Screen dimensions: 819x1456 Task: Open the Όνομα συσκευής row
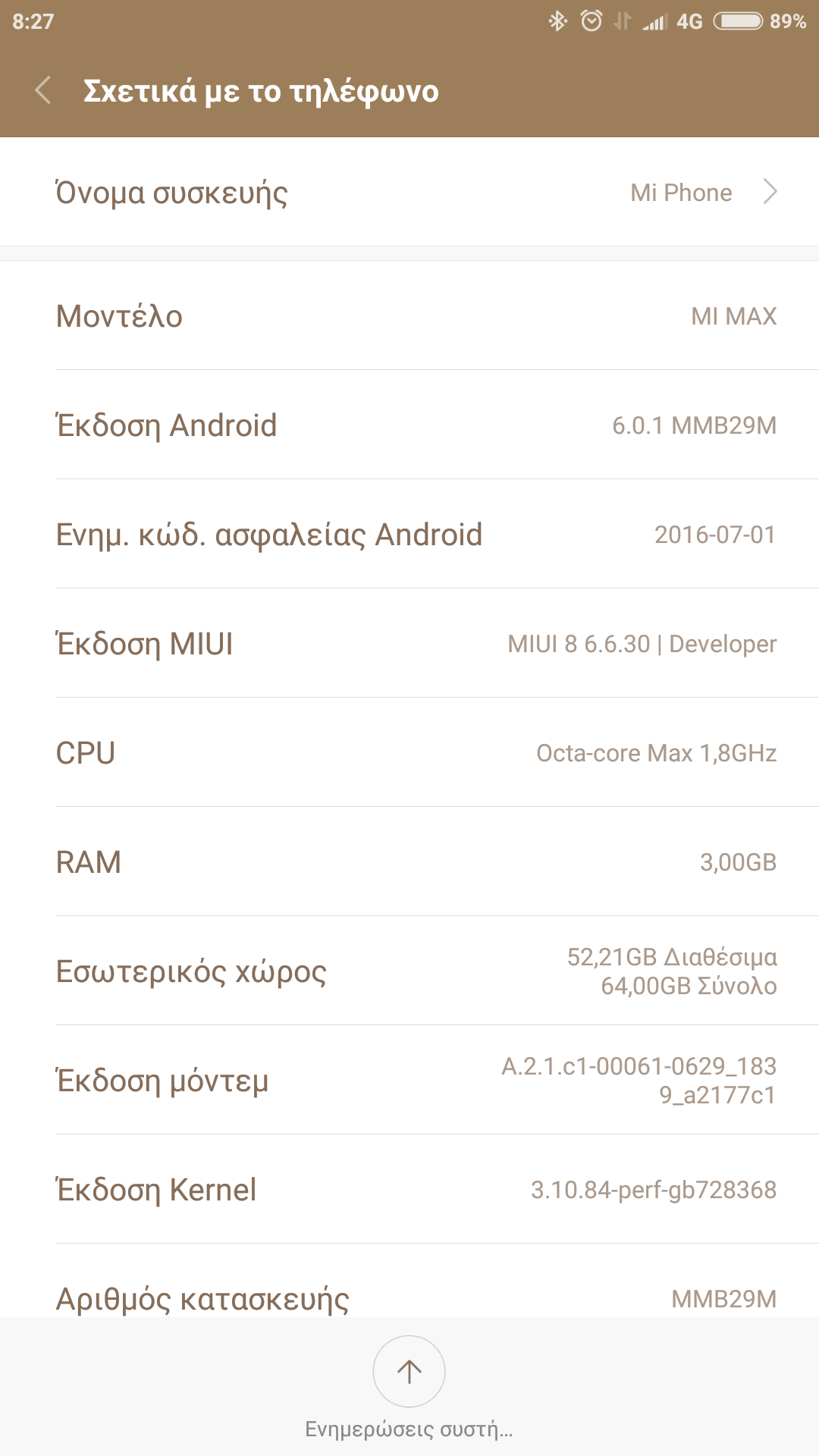click(409, 192)
